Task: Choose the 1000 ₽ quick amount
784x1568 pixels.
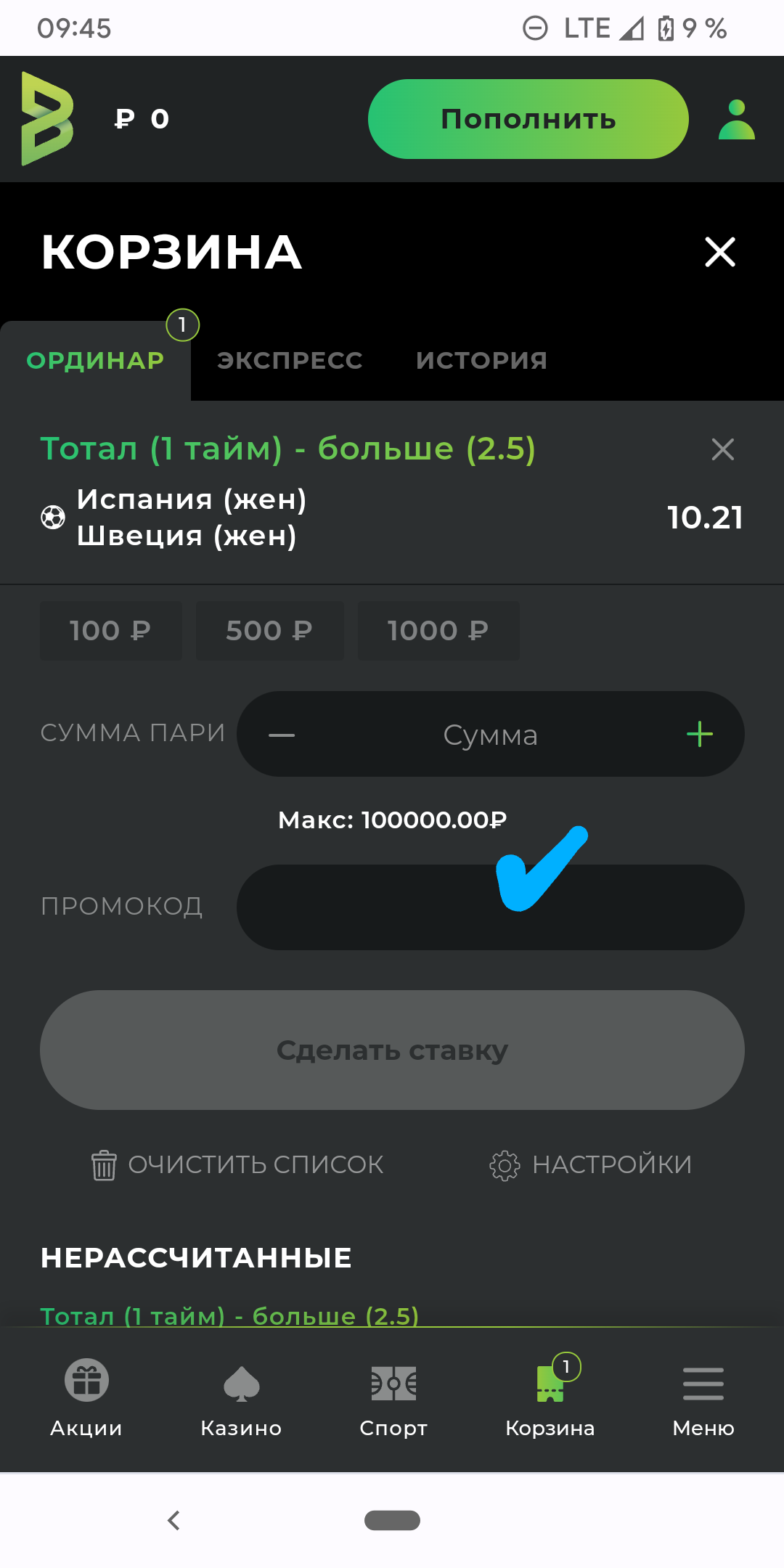Action: (x=438, y=631)
